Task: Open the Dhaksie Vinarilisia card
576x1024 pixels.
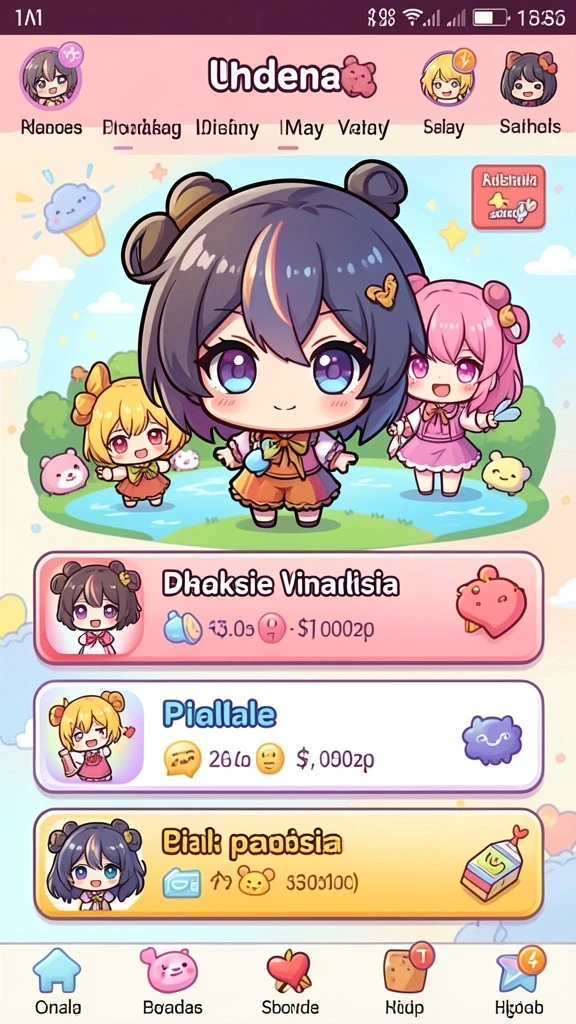Action: (289, 607)
